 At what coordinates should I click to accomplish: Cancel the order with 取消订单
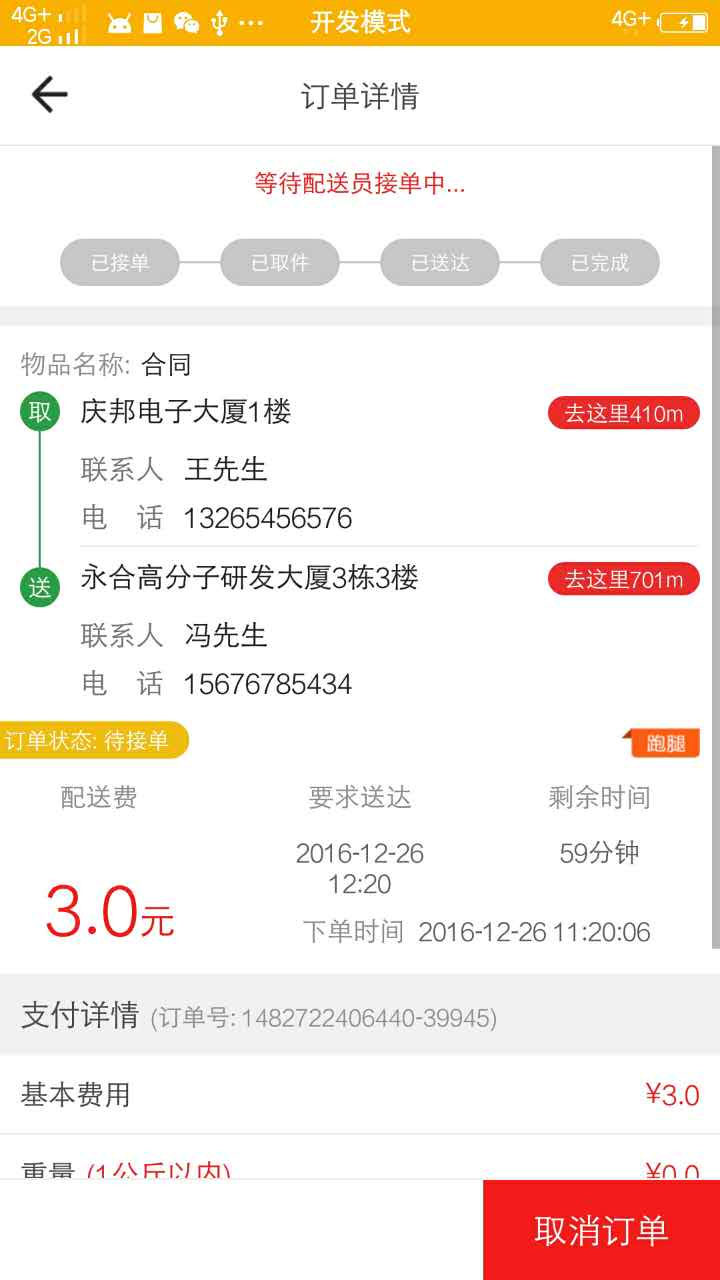coord(601,1230)
